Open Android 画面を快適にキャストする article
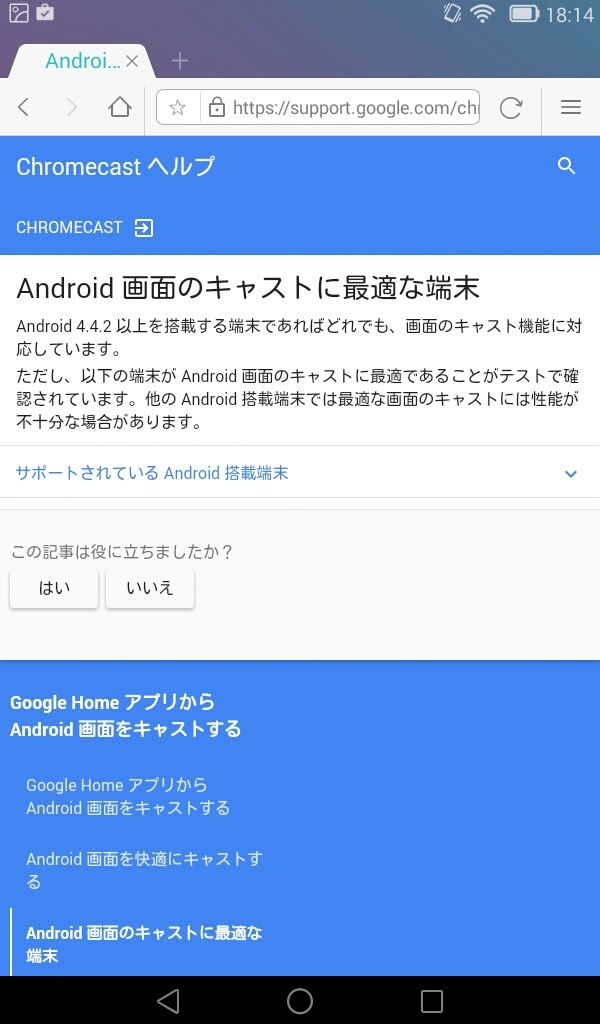 (x=144, y=870)
